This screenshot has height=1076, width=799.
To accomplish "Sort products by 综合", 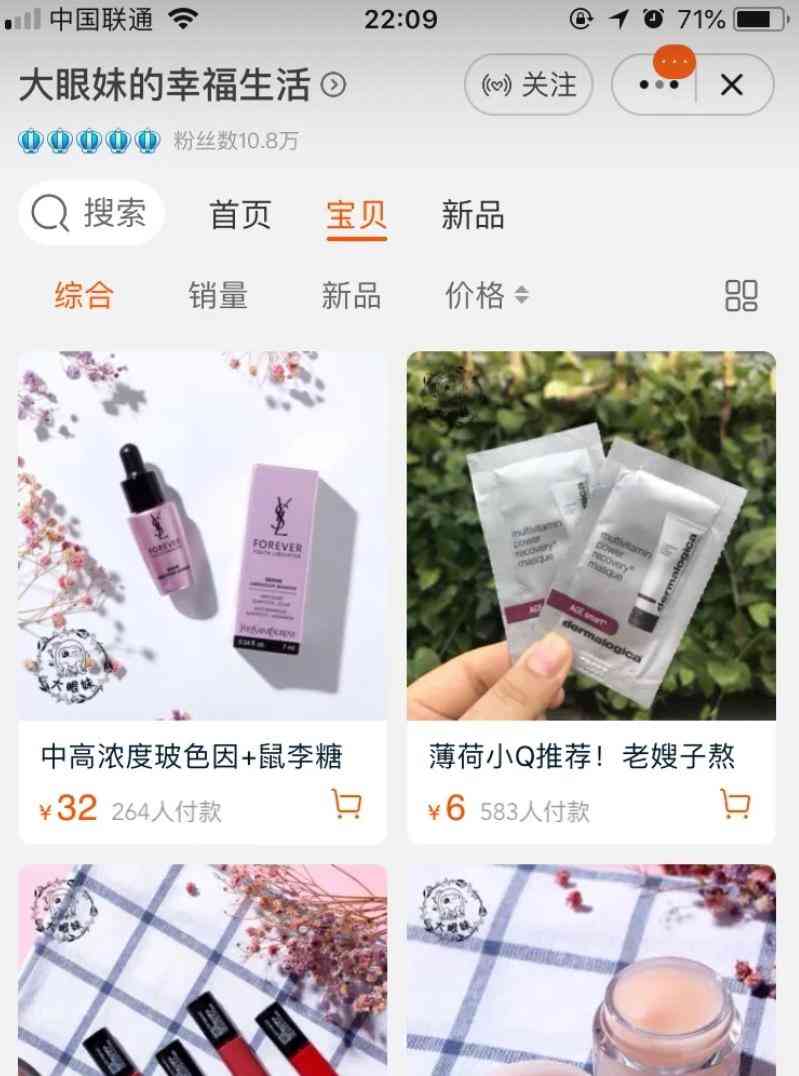I will point(84,295).
